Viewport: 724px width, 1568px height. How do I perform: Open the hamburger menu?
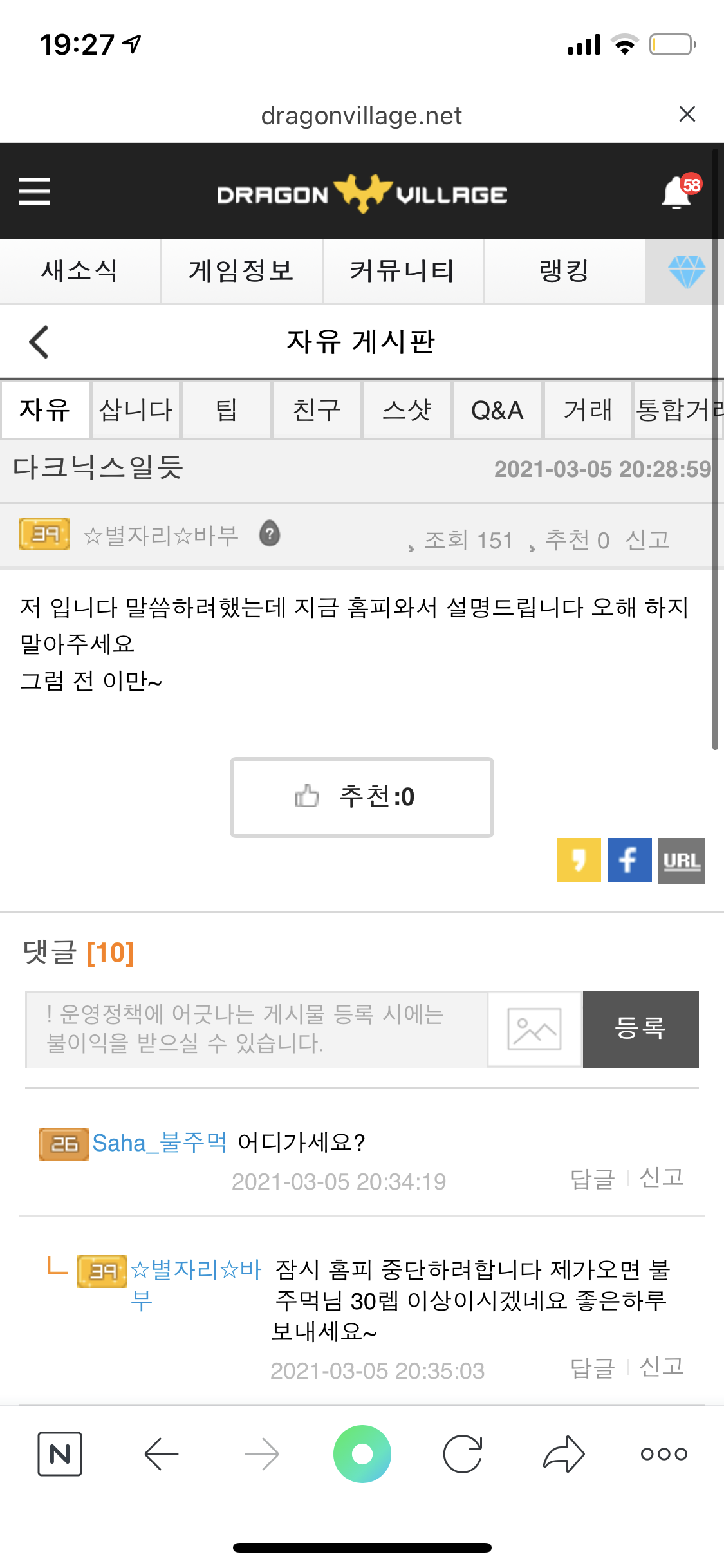click(35, 191)
